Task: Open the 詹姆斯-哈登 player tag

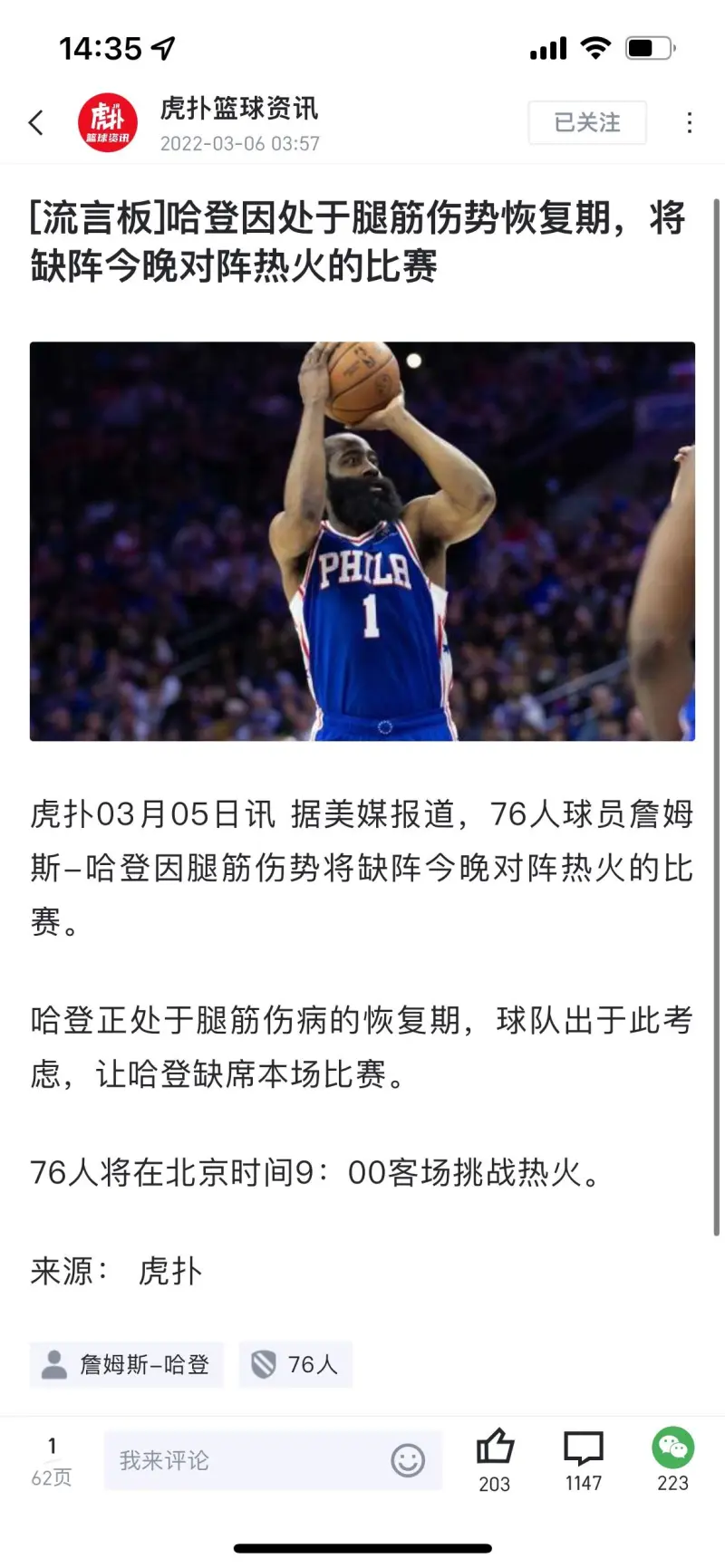Action: 127,1364
